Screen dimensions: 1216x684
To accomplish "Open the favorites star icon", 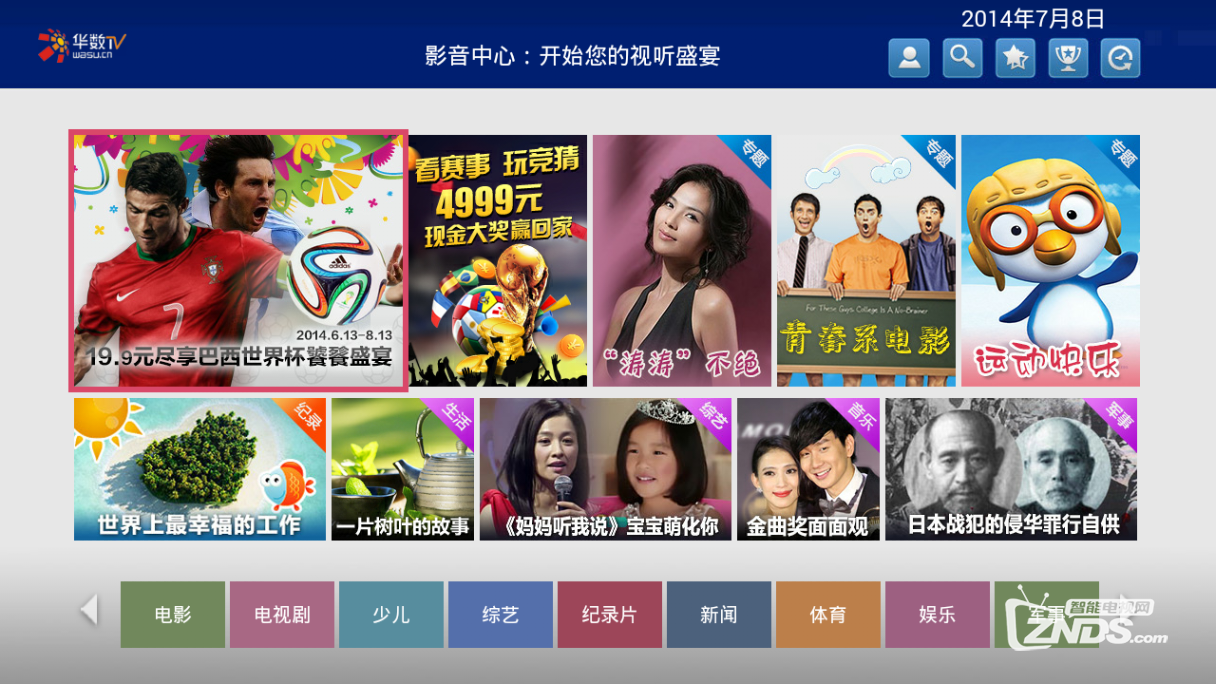I will [1015, 58].
